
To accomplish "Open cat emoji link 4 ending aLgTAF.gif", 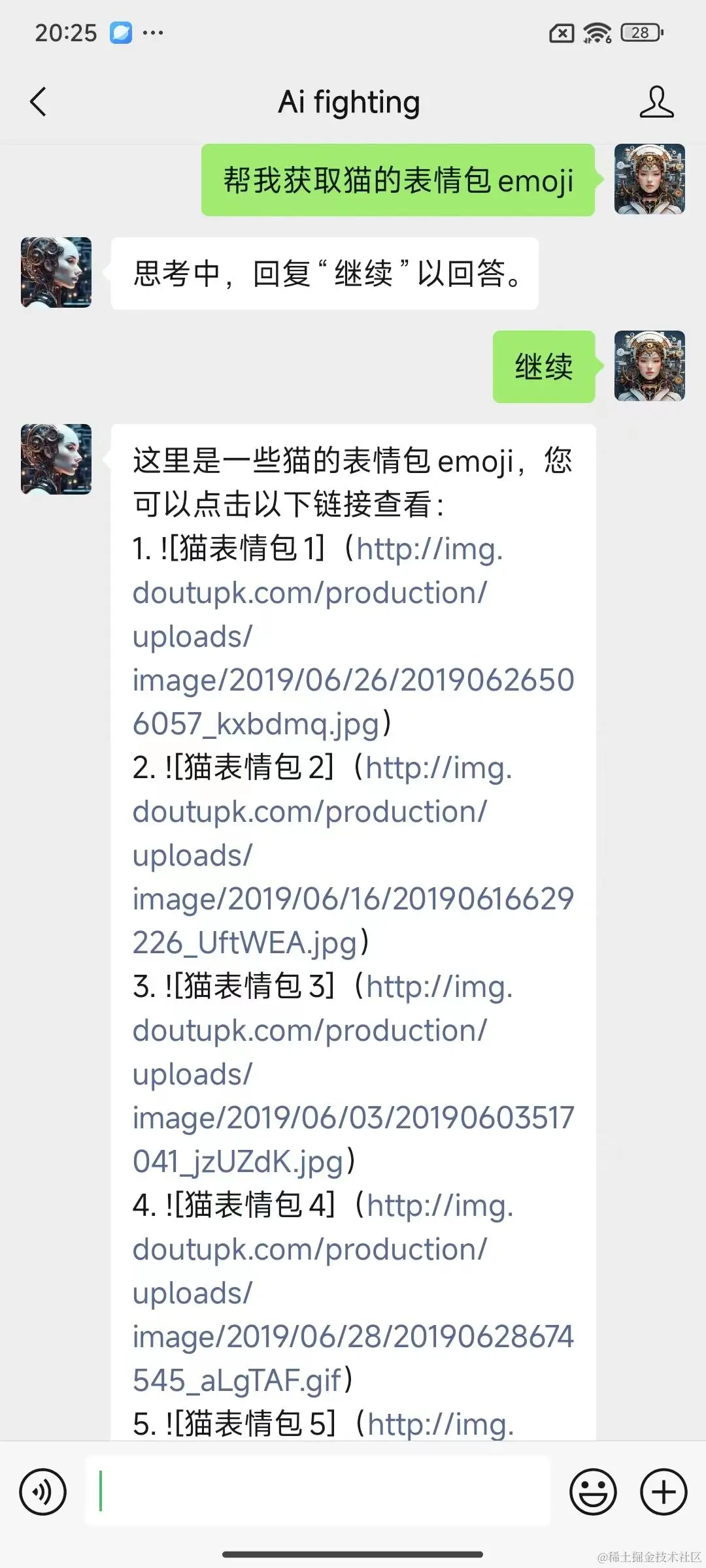I will pyautogui.click(x=353, y=1336).
